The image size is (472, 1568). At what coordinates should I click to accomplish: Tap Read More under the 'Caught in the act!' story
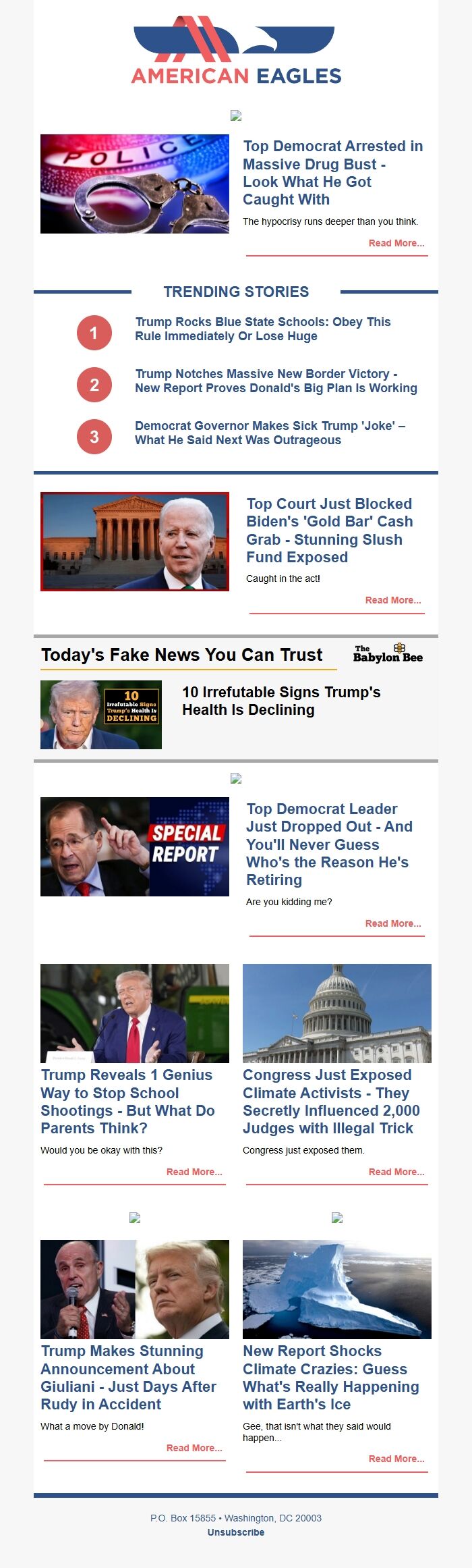(392, 600)
